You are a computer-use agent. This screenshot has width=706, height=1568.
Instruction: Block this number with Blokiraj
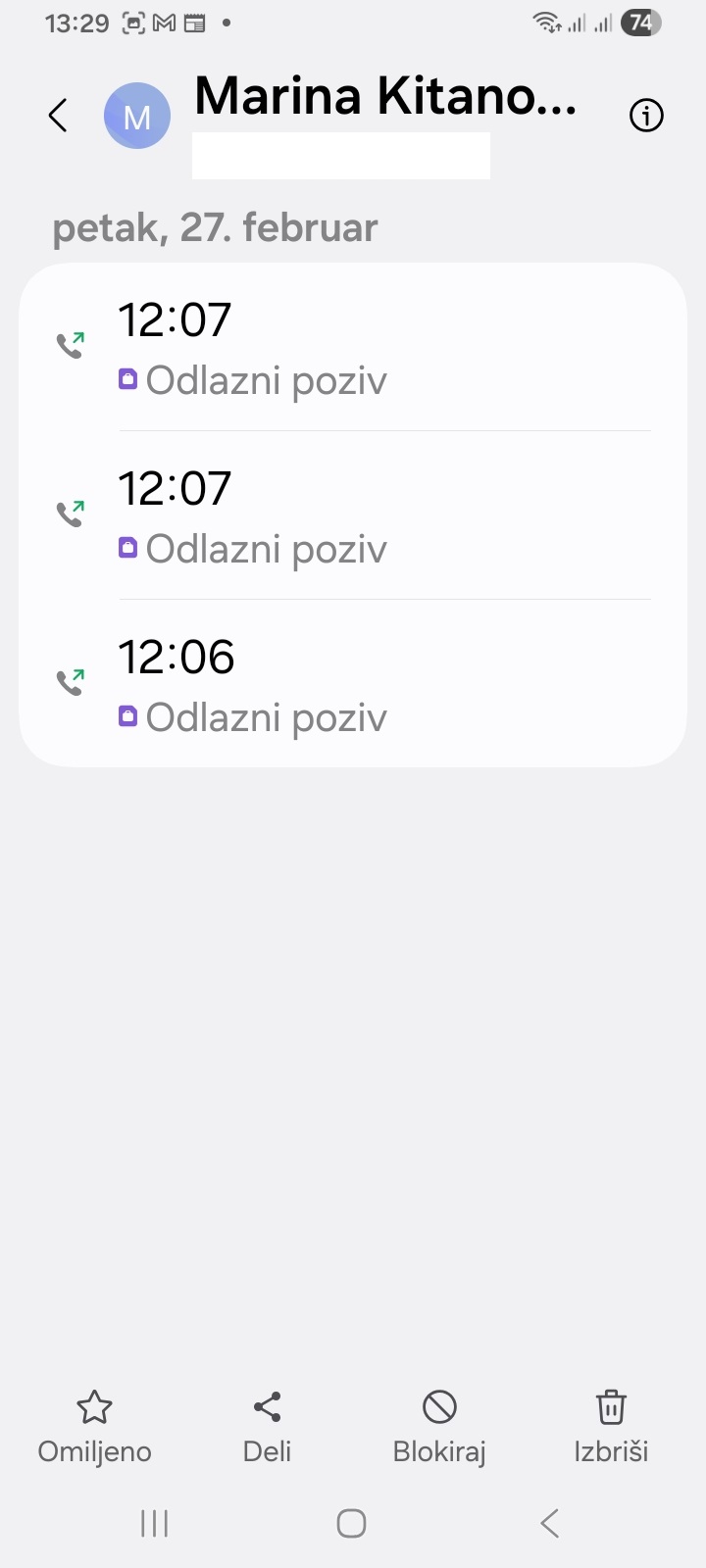point(439,1426)
